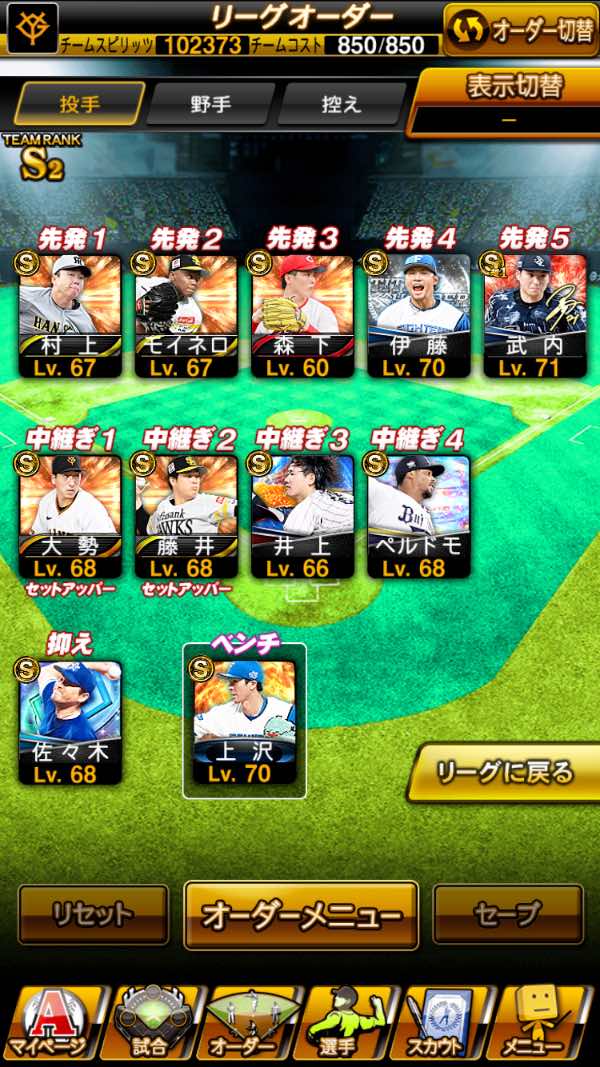
Task: Open the 試合 tab
Action: (149, 1024)
